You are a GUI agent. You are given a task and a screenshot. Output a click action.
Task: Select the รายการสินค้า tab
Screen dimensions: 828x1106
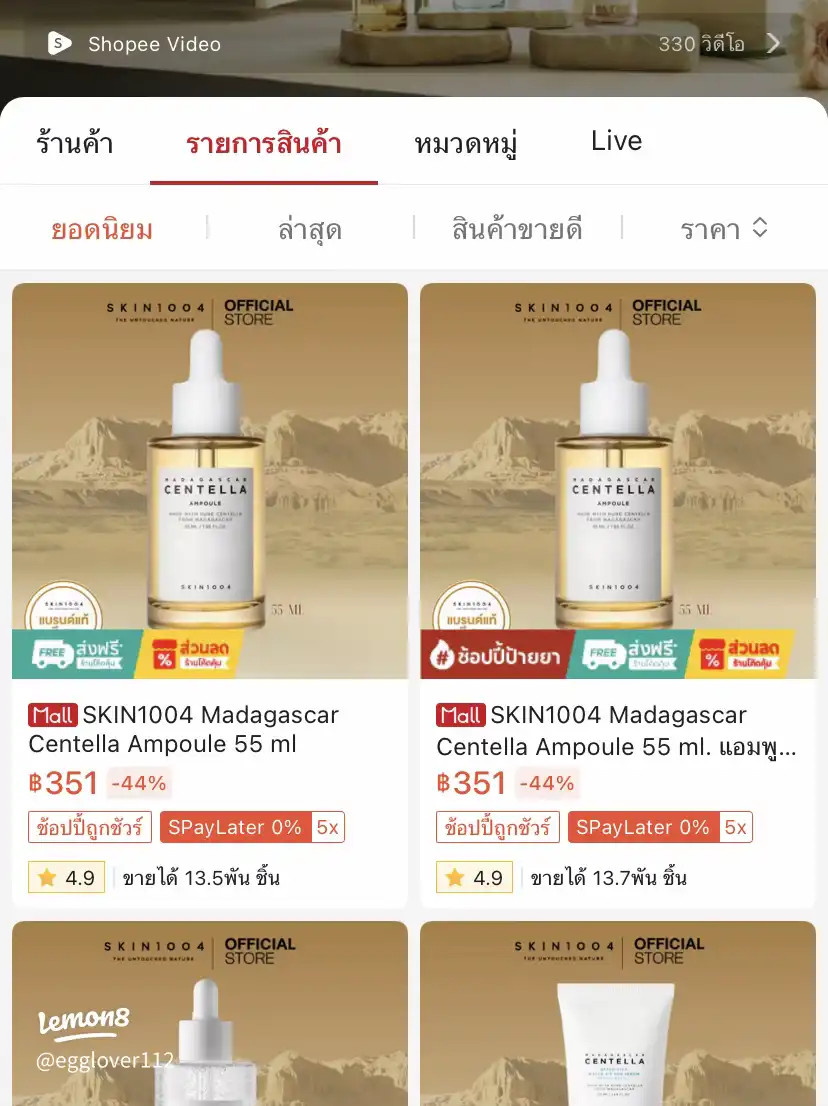click(264, 143)
